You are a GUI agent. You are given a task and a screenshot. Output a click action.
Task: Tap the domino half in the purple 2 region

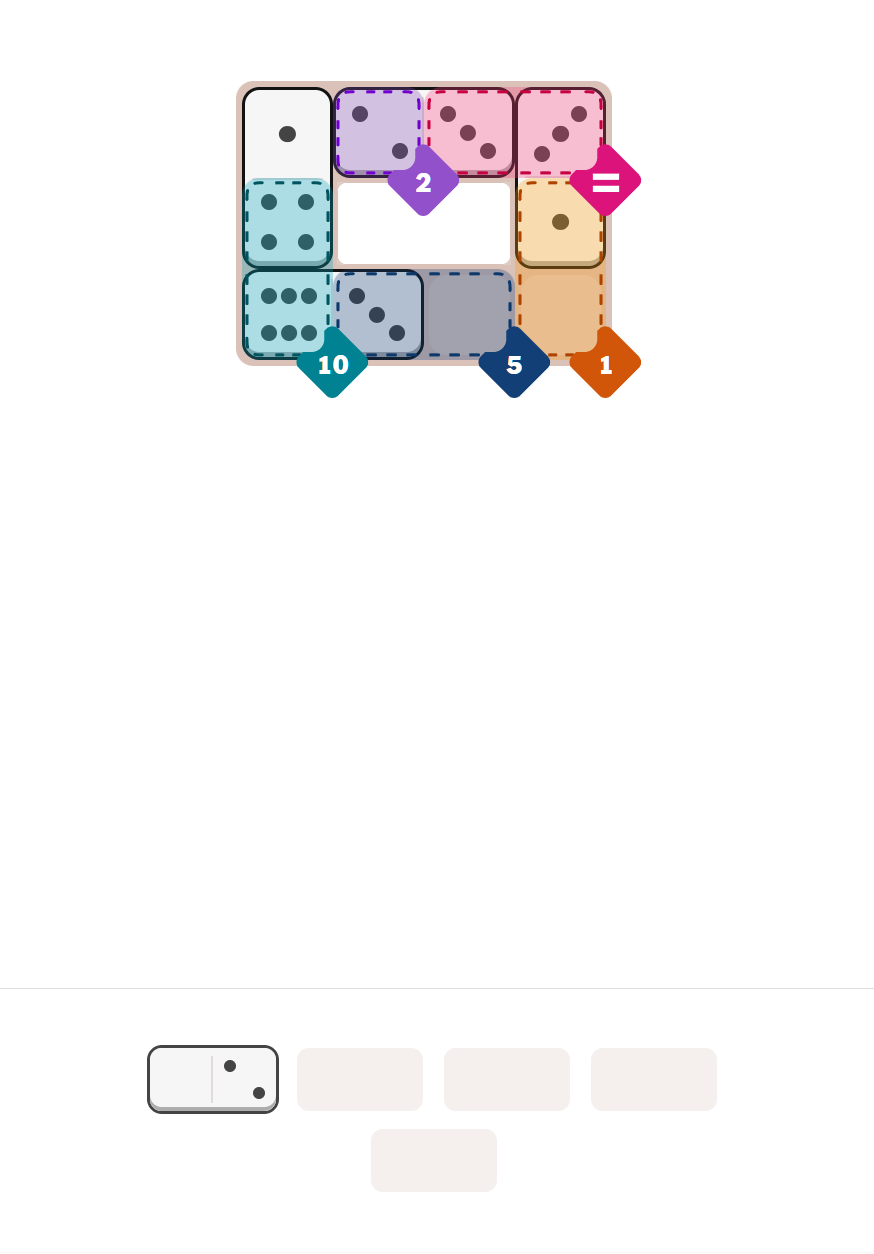[x=378, y=132]
